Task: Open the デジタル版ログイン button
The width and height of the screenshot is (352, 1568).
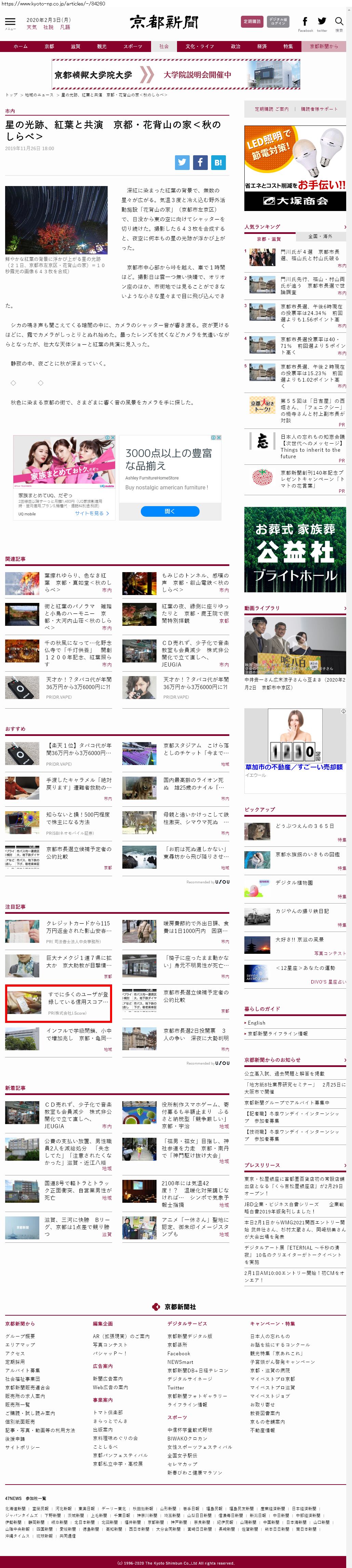Action: tap(278, 22)
